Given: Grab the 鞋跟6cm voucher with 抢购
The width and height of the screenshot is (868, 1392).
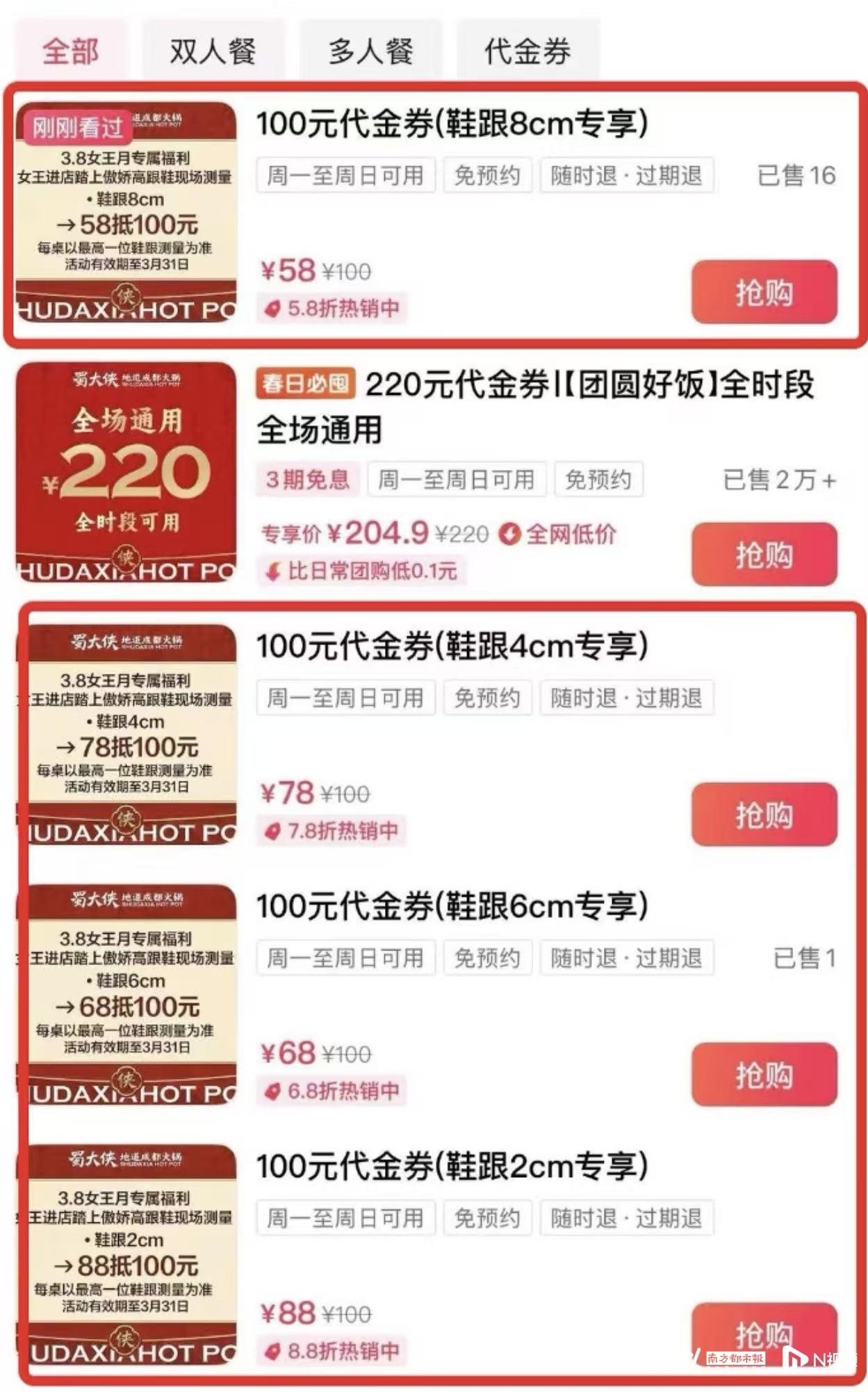Looking at the screenshot, I should 764,1074.
